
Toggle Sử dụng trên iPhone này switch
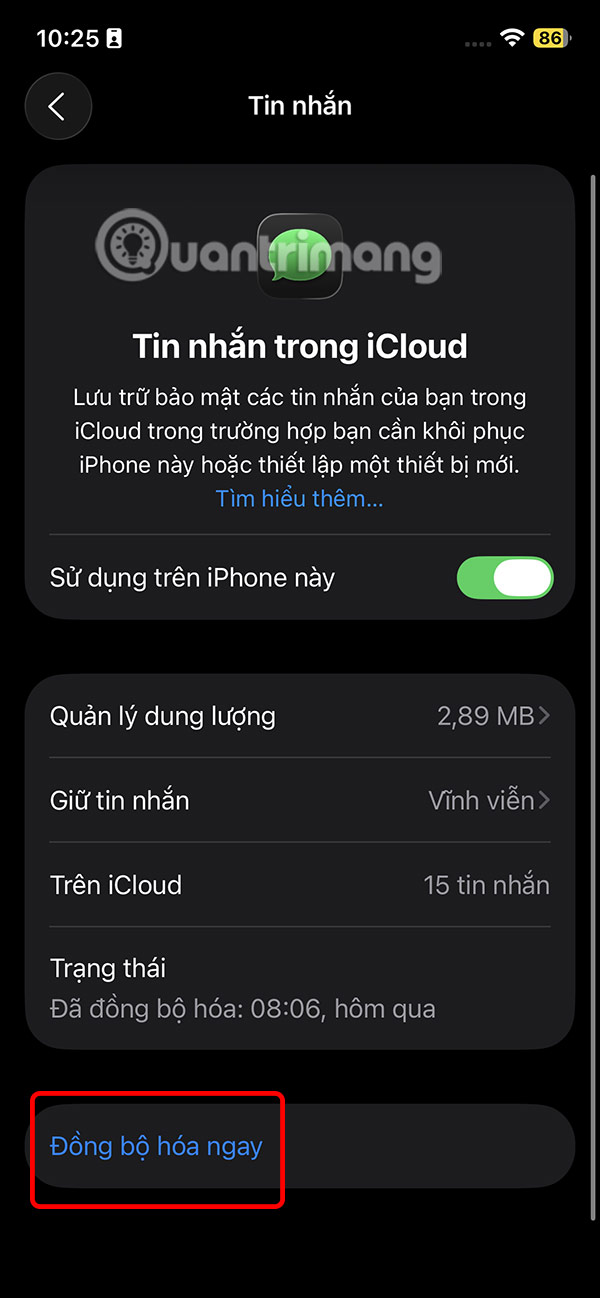tap(504, 578)
